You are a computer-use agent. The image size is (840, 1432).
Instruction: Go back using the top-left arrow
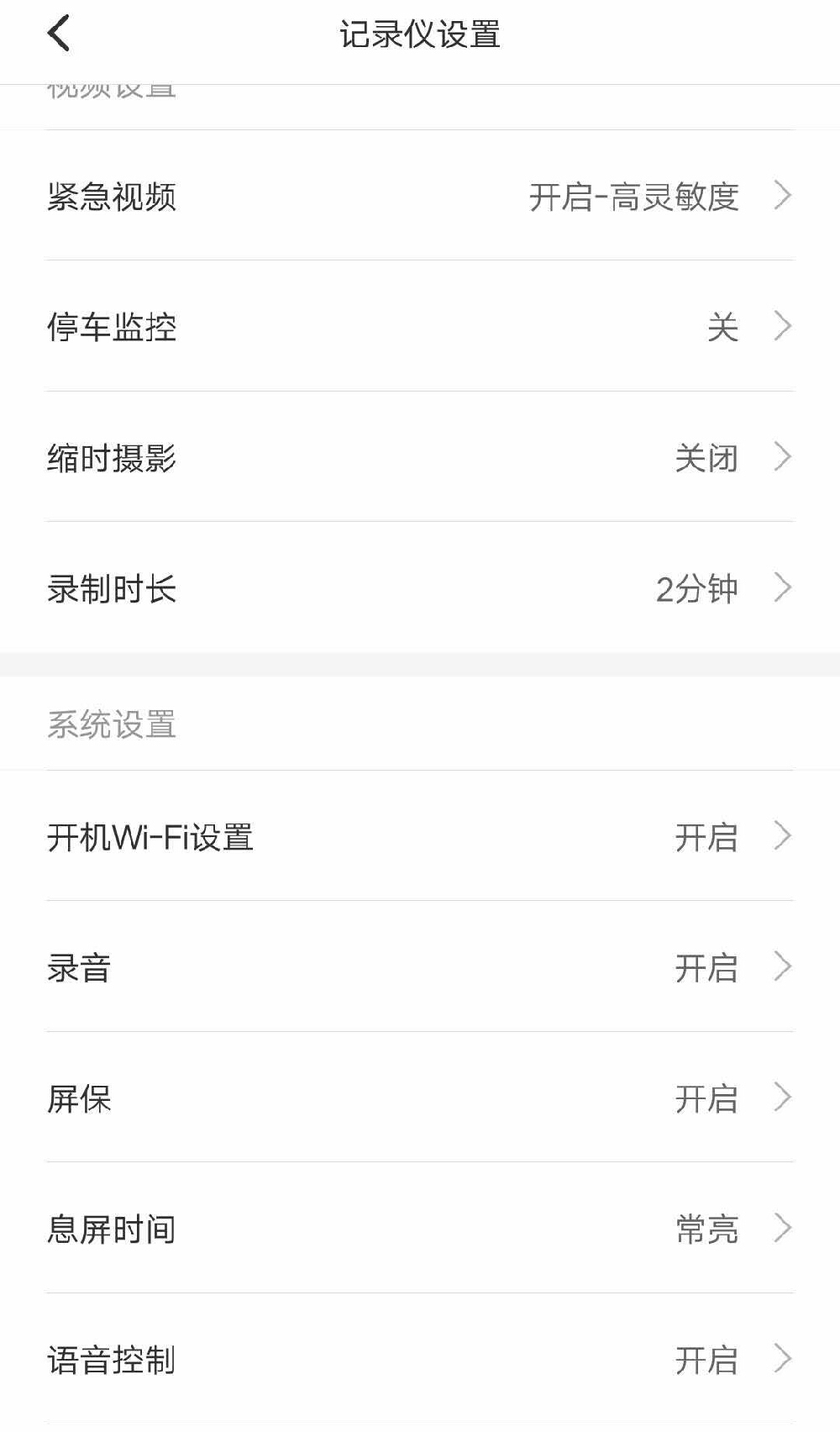[58, 34]
